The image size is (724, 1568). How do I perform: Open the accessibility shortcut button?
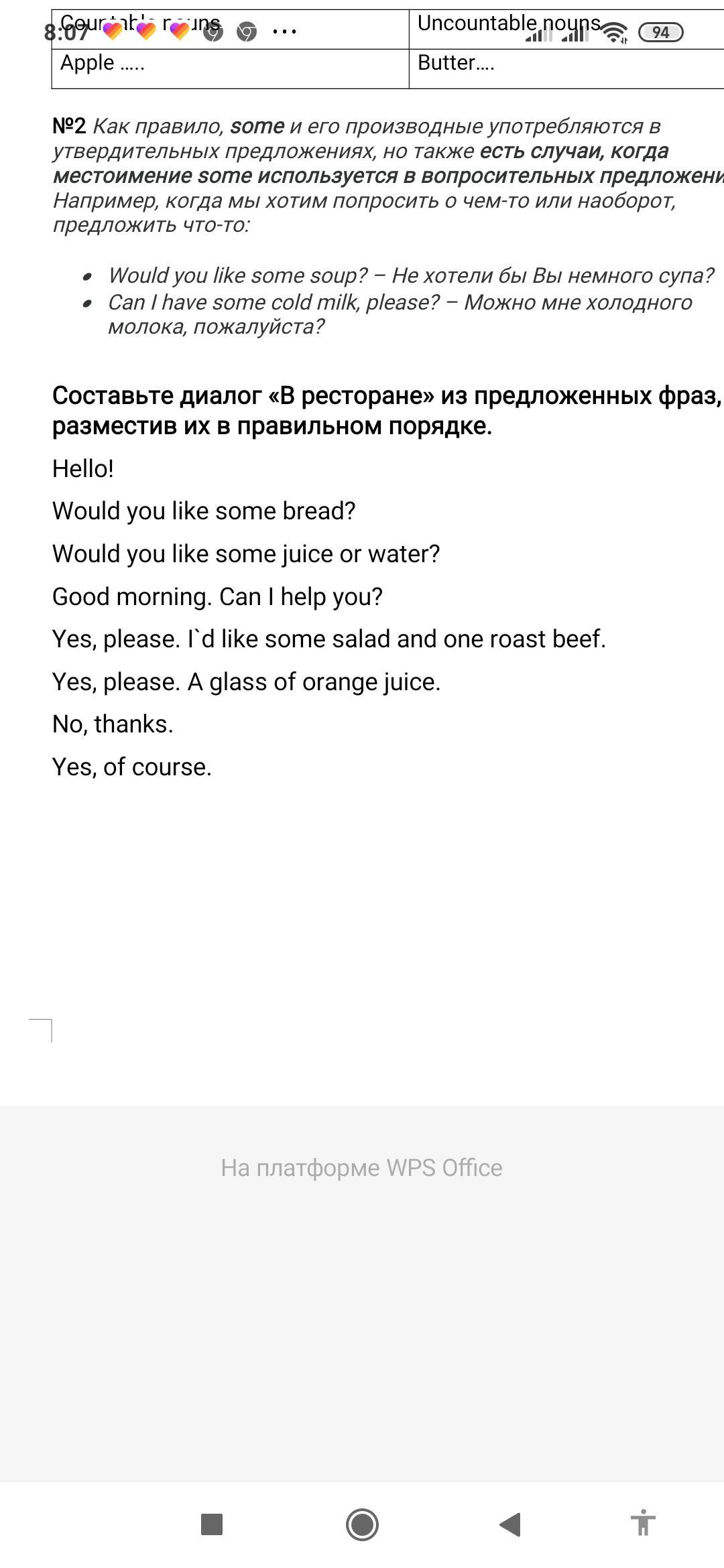643,1523
